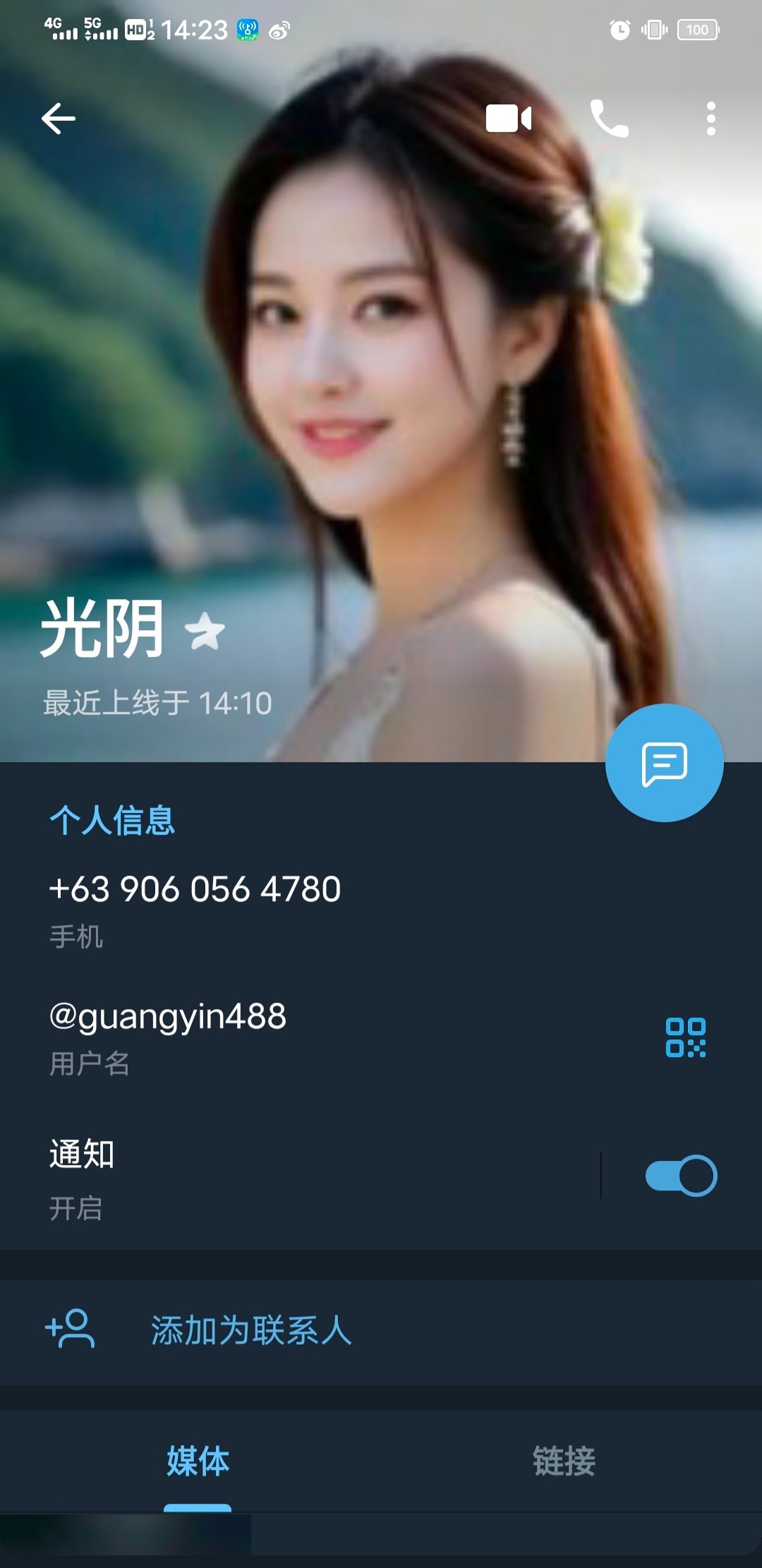The width and height of the screenshot is (762, 1568).
Task: Go back with the arrow icon
Action: tap(59, 118)
